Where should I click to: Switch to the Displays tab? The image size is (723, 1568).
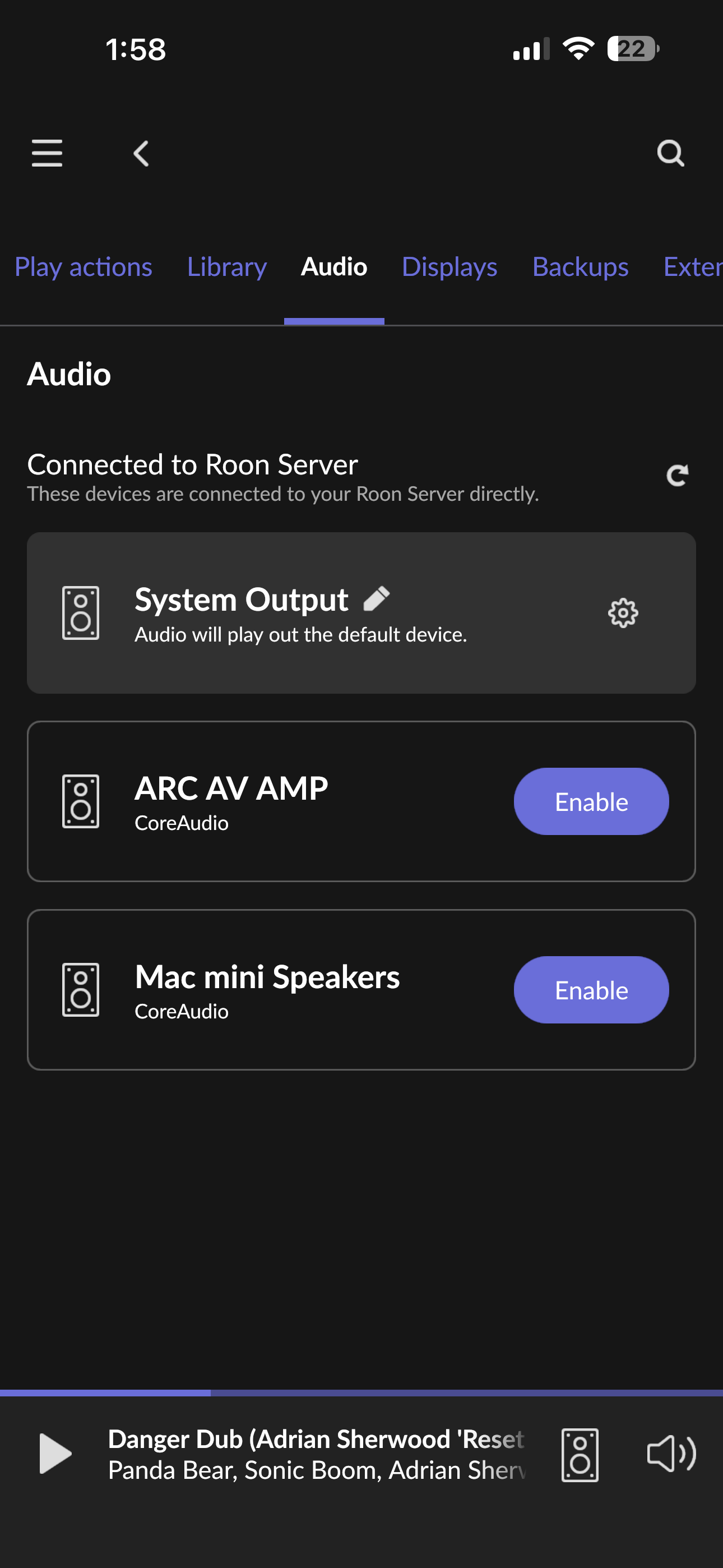(x=449, y=266)
